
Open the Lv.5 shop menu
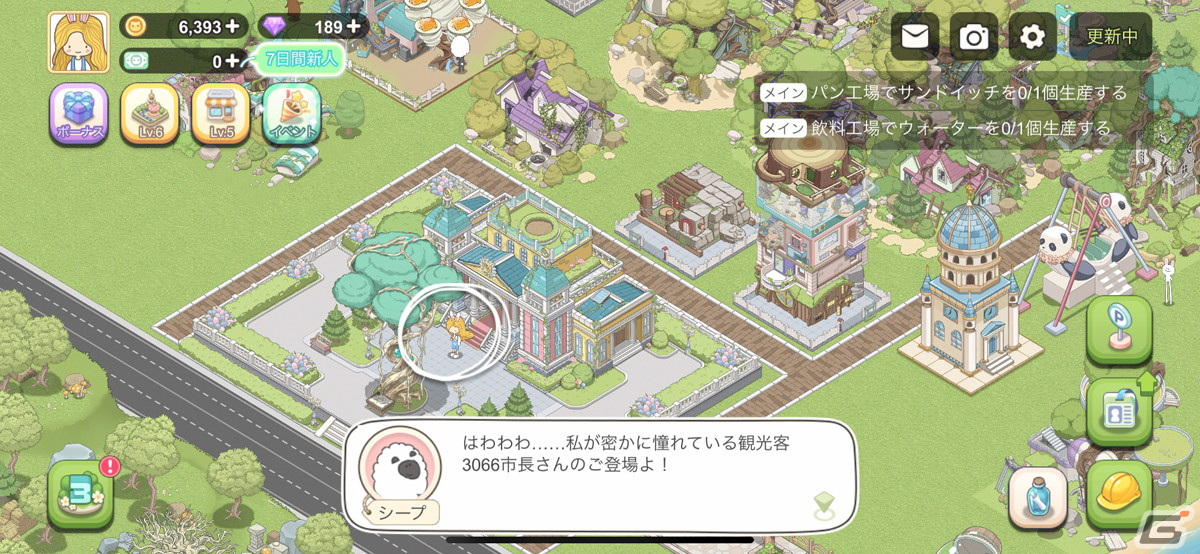click(x=221, y=115)
